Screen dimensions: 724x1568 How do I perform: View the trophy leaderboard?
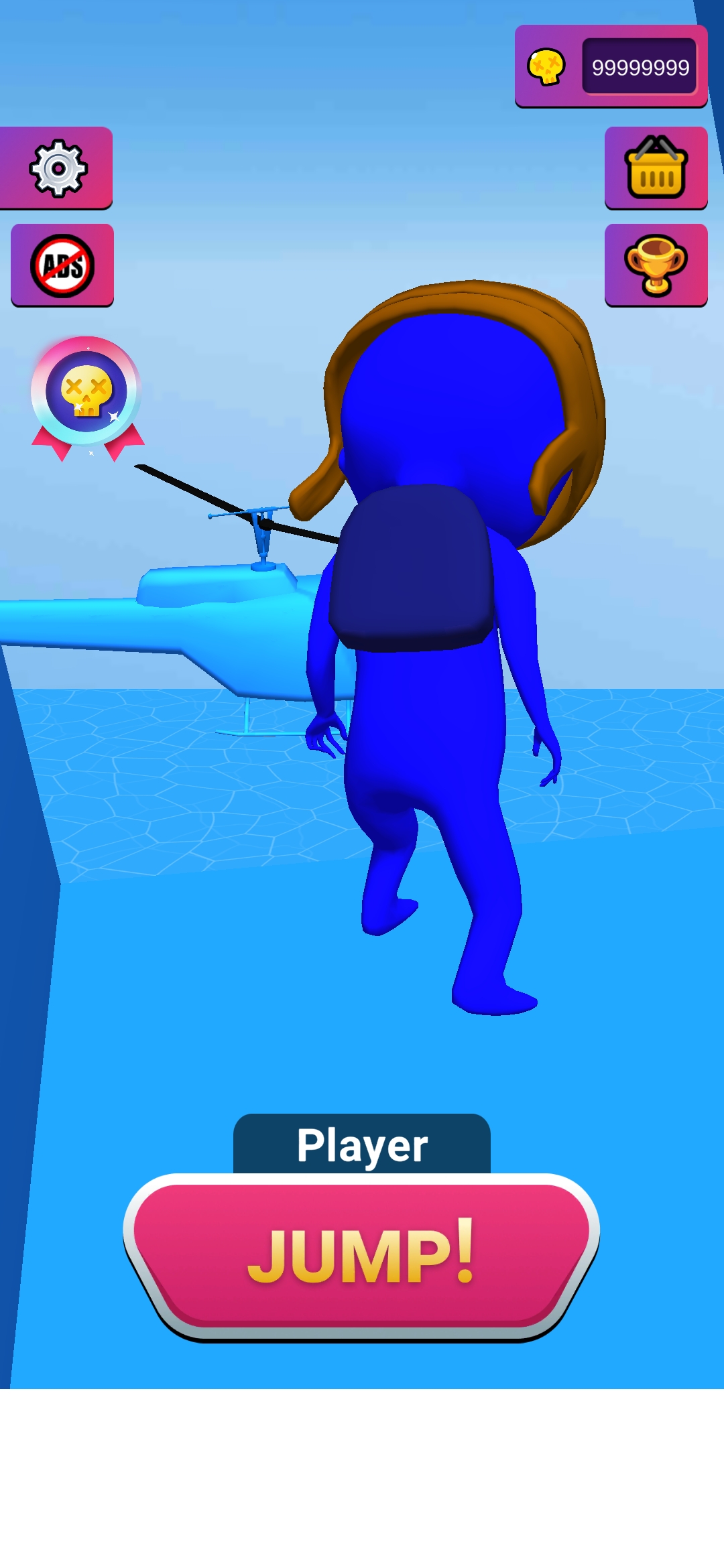pyautogui.click(x=656, y=265)
